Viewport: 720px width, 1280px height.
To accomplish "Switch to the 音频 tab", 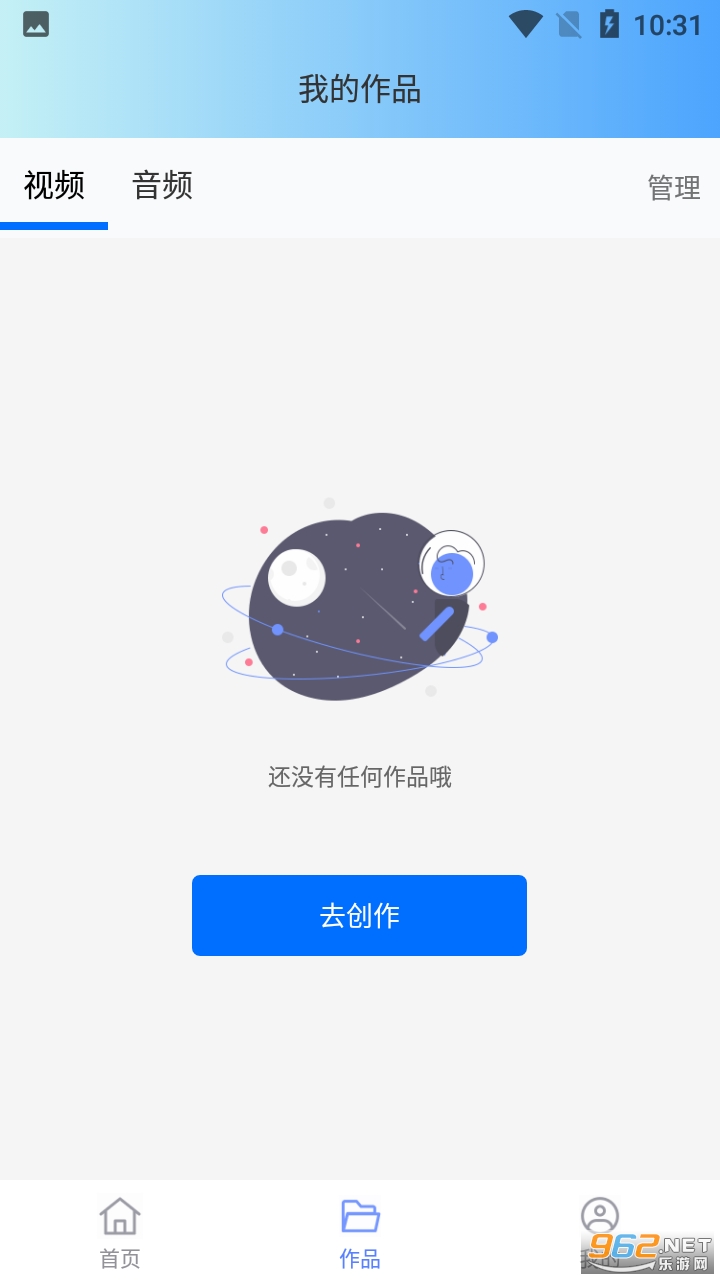I will tap(162, 186).
